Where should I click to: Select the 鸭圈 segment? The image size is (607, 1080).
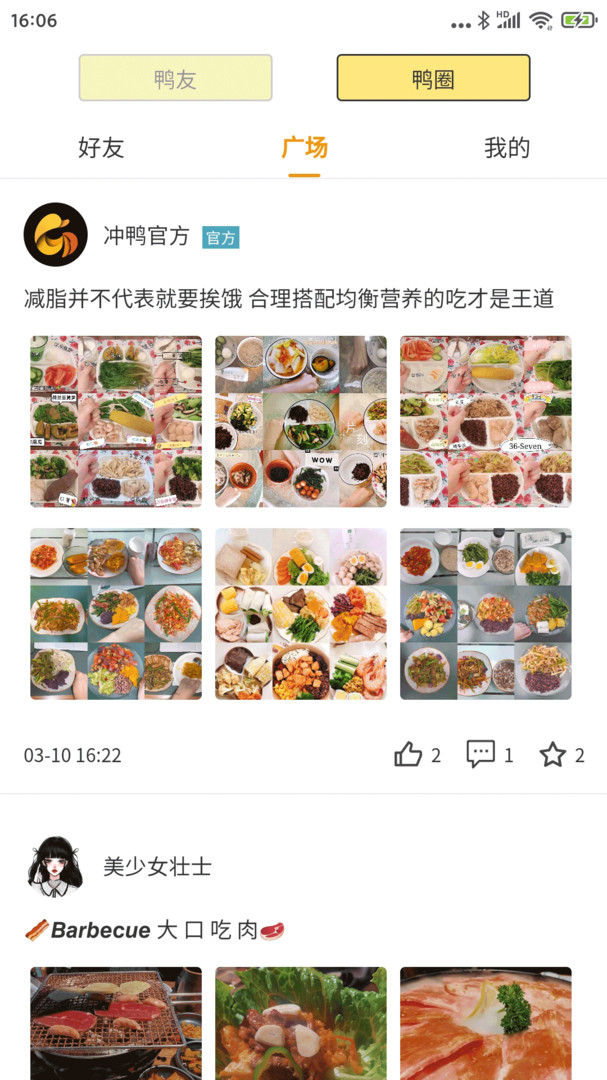click(x=433, y=78)
